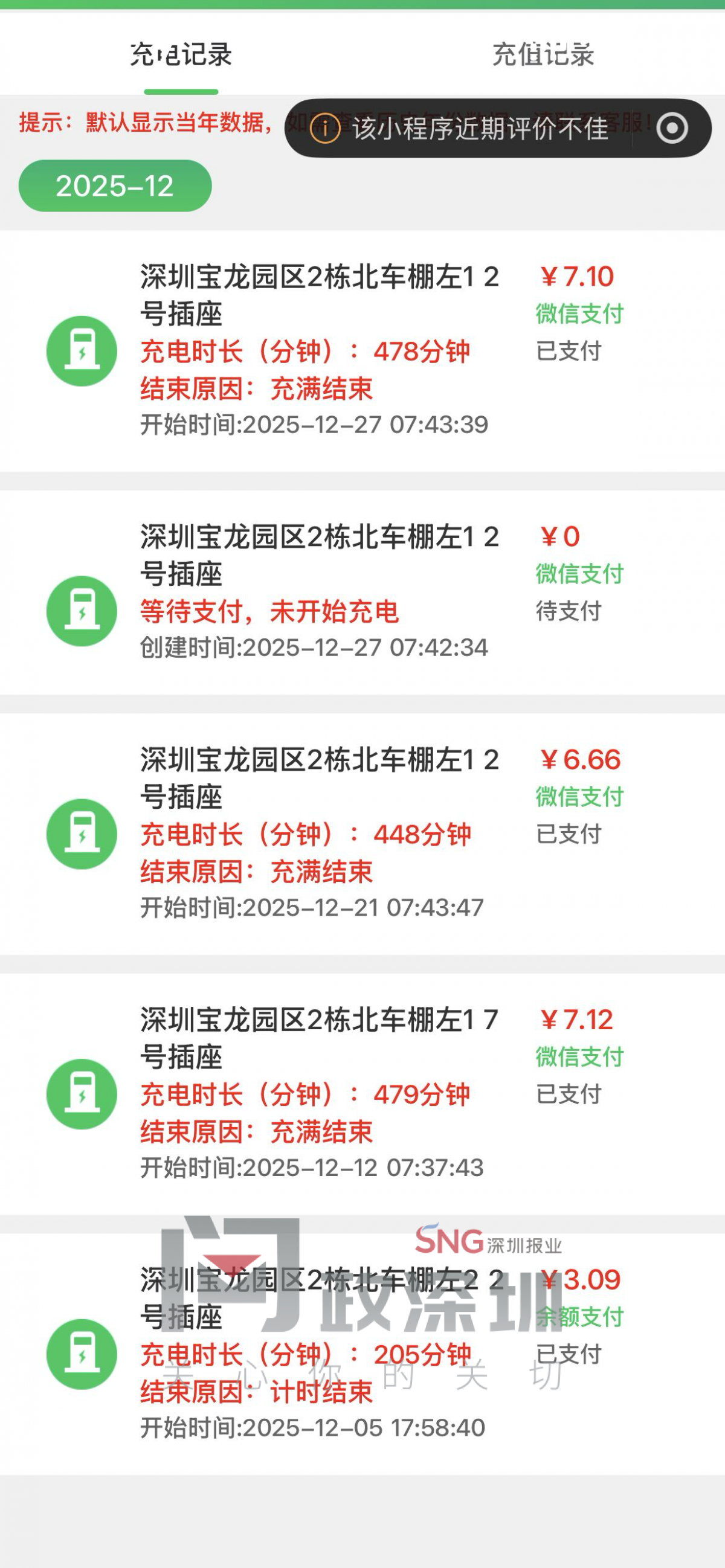
Task: View the ¥6.66 record from 2025-12-21
Action: (362, 834)
